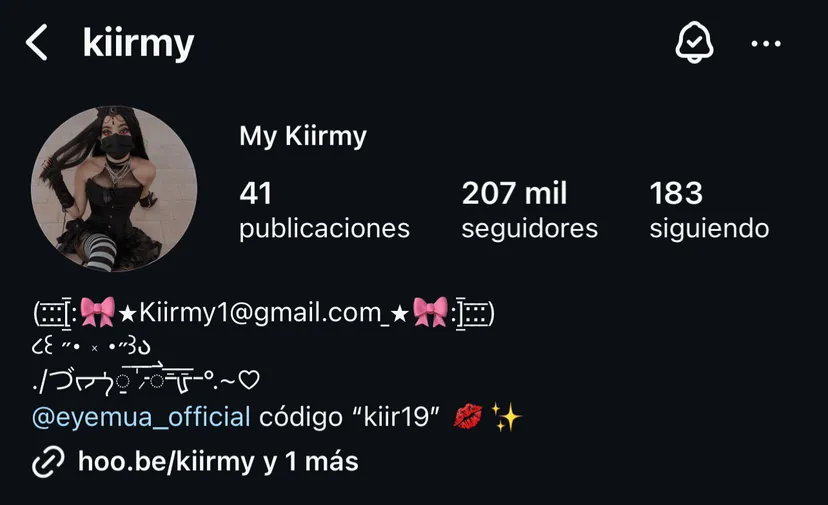The image size is (828, 505).
Task: Open the @eyemua_official mention
Action: pyautogui.click(x=141, y=417)
